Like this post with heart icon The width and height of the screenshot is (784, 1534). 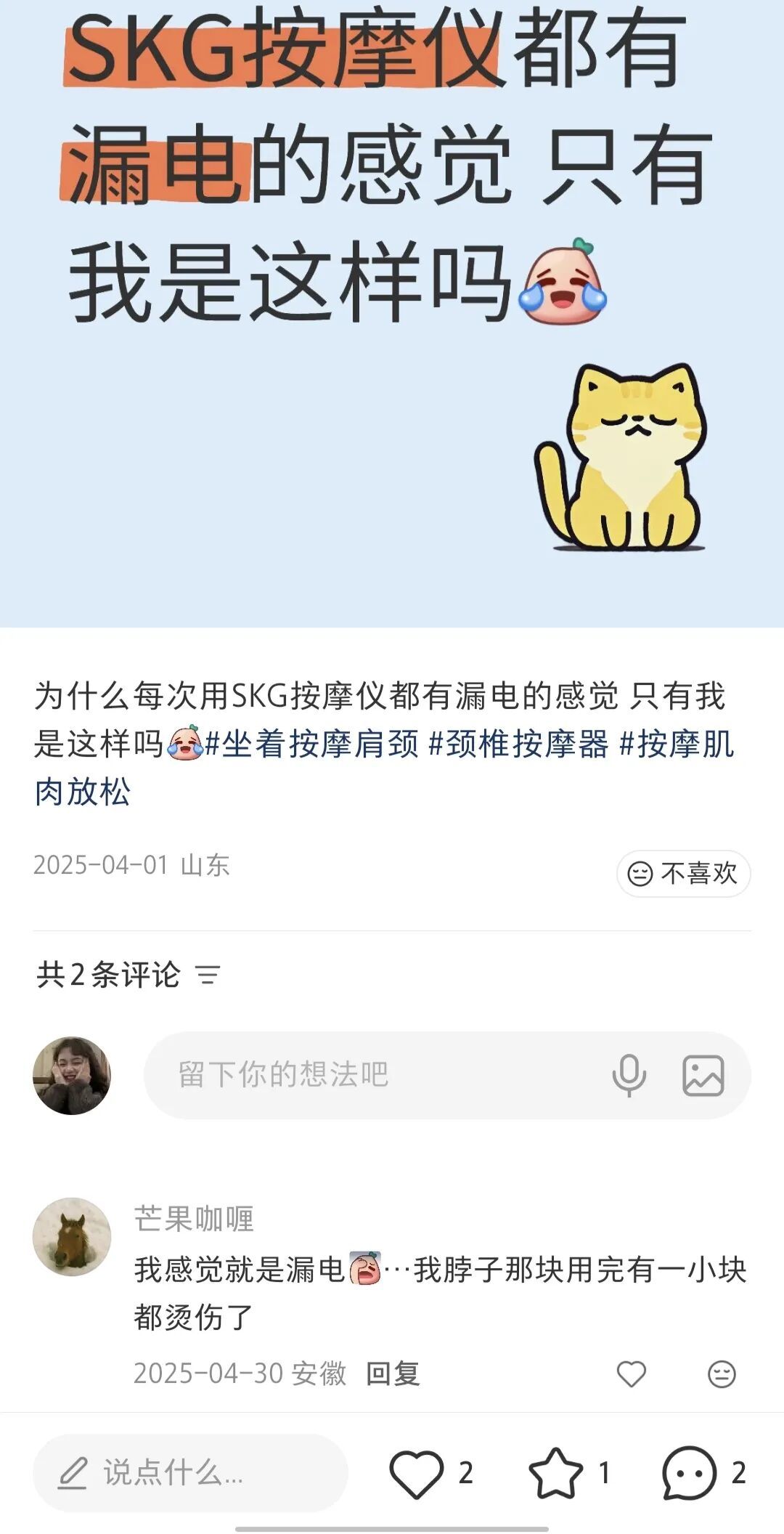click(x=417, y=1473)
